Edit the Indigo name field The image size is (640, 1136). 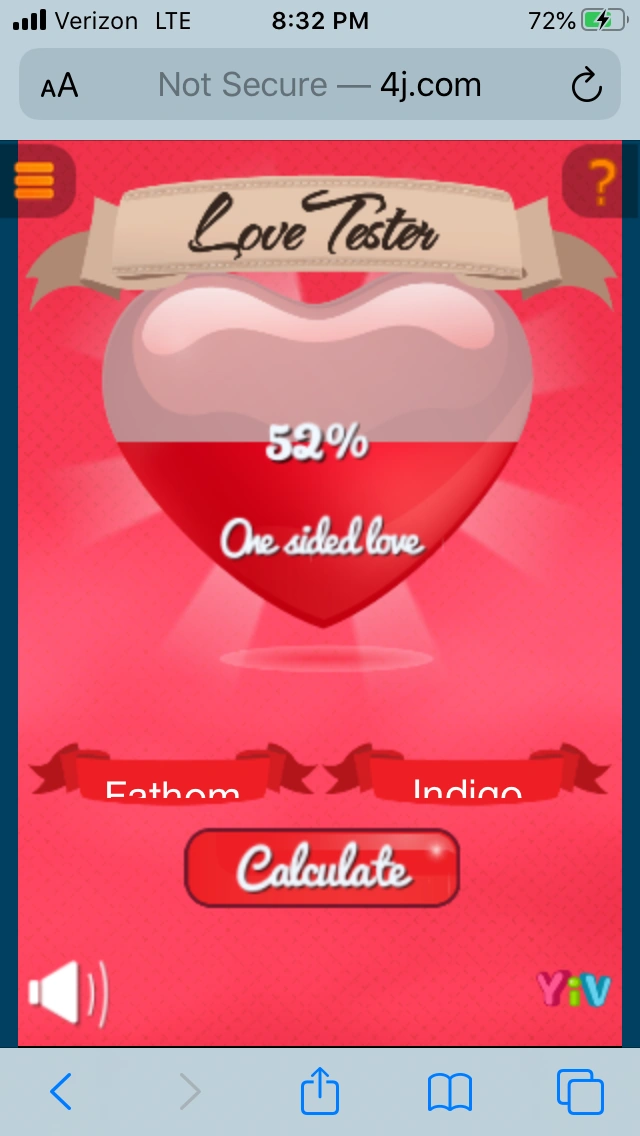tap(467, 784)
